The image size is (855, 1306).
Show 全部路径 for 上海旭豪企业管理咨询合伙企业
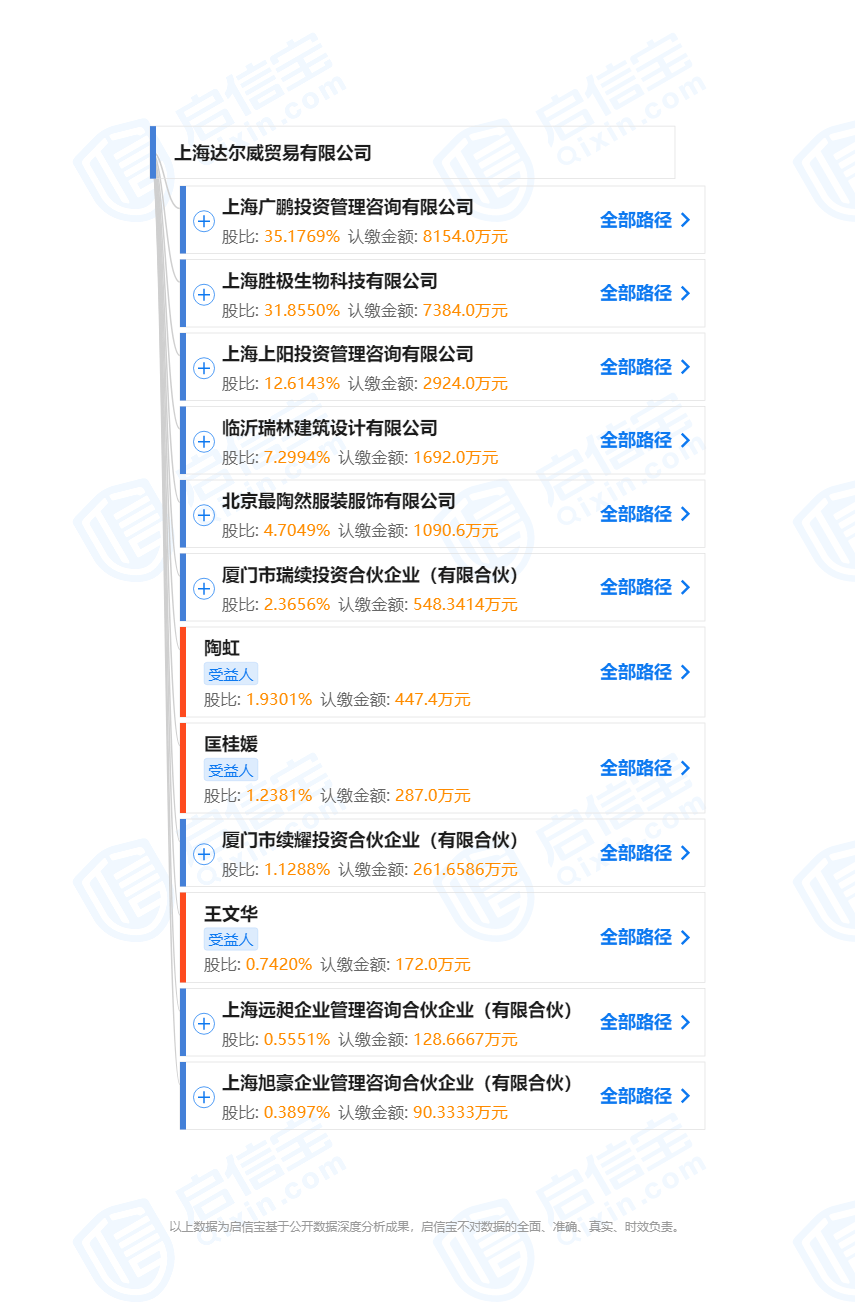[x=644, y=1096]
